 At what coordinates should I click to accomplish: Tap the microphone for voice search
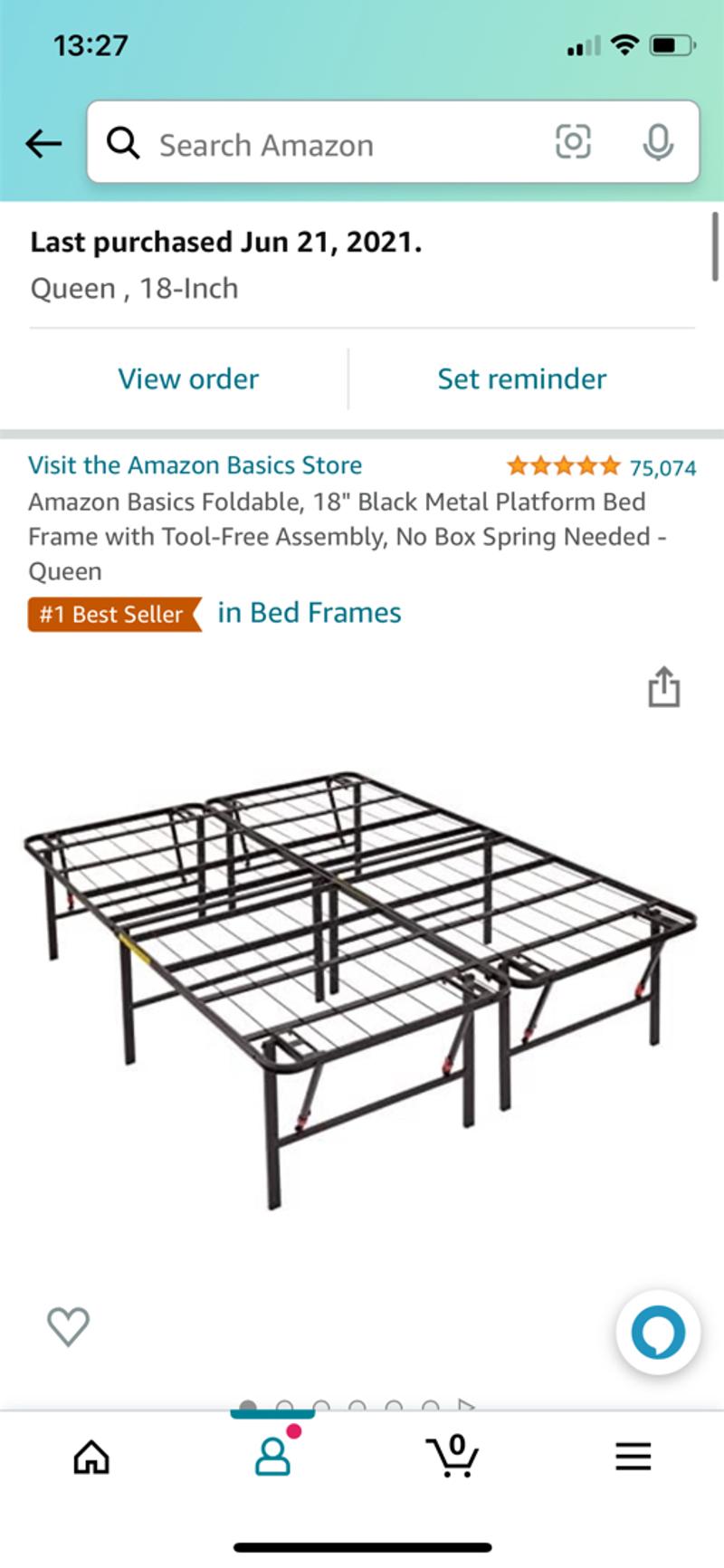pyautogui.click(x=660, y=144)
